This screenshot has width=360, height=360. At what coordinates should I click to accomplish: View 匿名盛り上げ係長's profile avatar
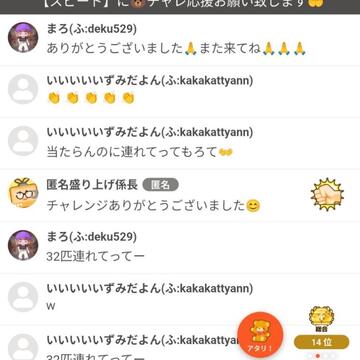pos(23,193)
